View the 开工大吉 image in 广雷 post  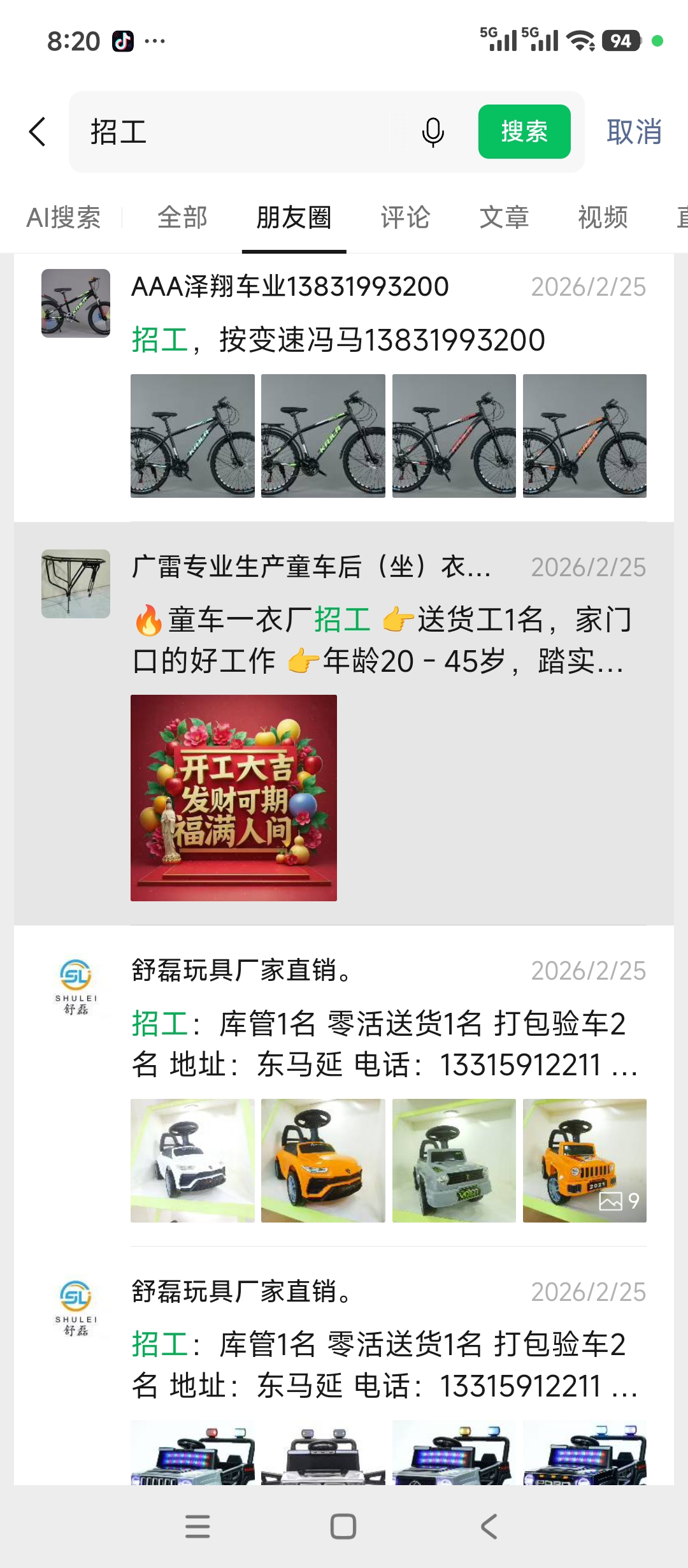point(234,797)
